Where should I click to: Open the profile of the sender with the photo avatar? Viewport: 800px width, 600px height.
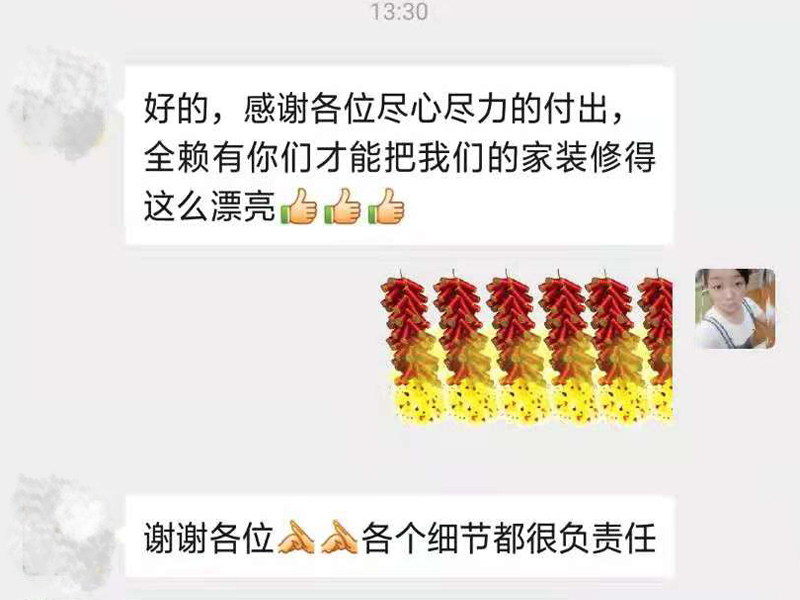pos(735,308)
